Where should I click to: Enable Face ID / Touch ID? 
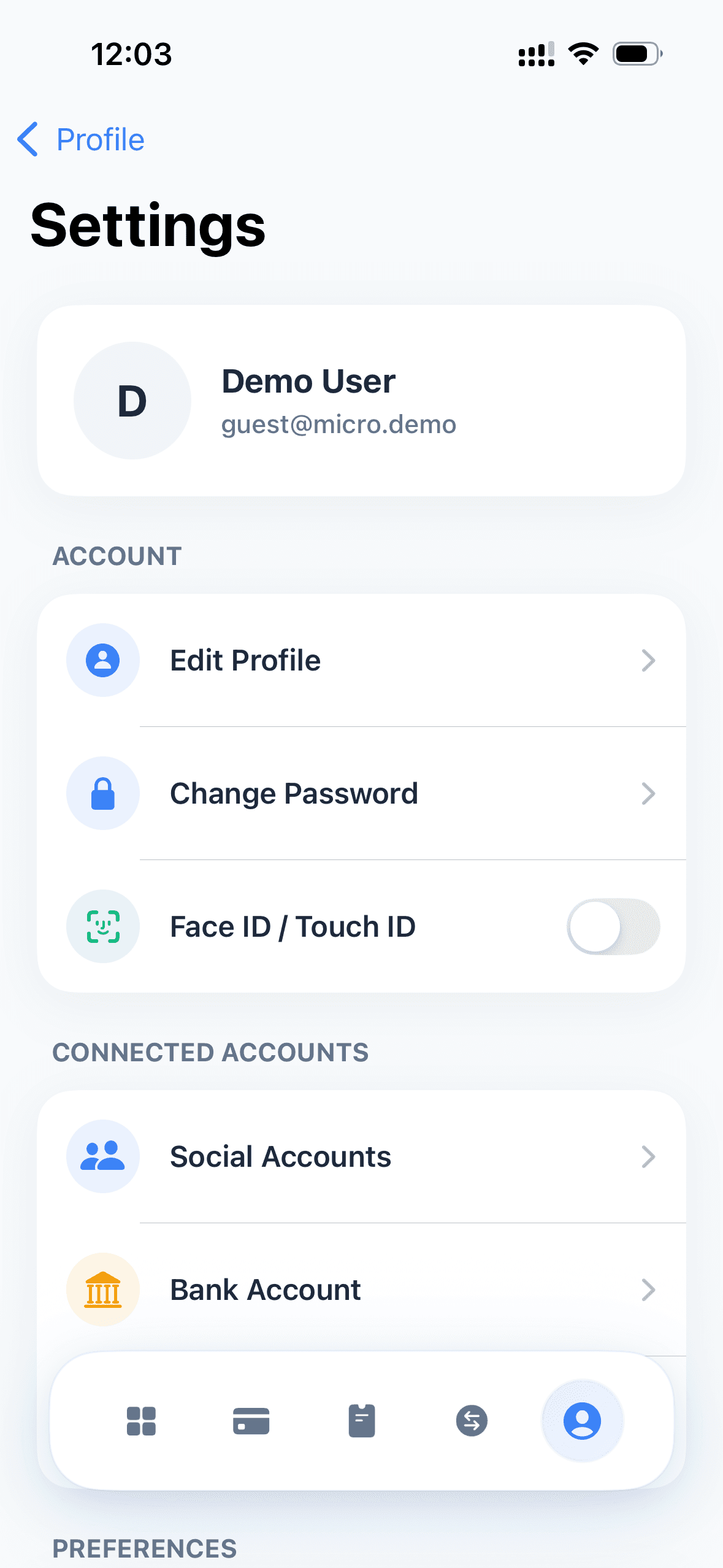(613, 926)
